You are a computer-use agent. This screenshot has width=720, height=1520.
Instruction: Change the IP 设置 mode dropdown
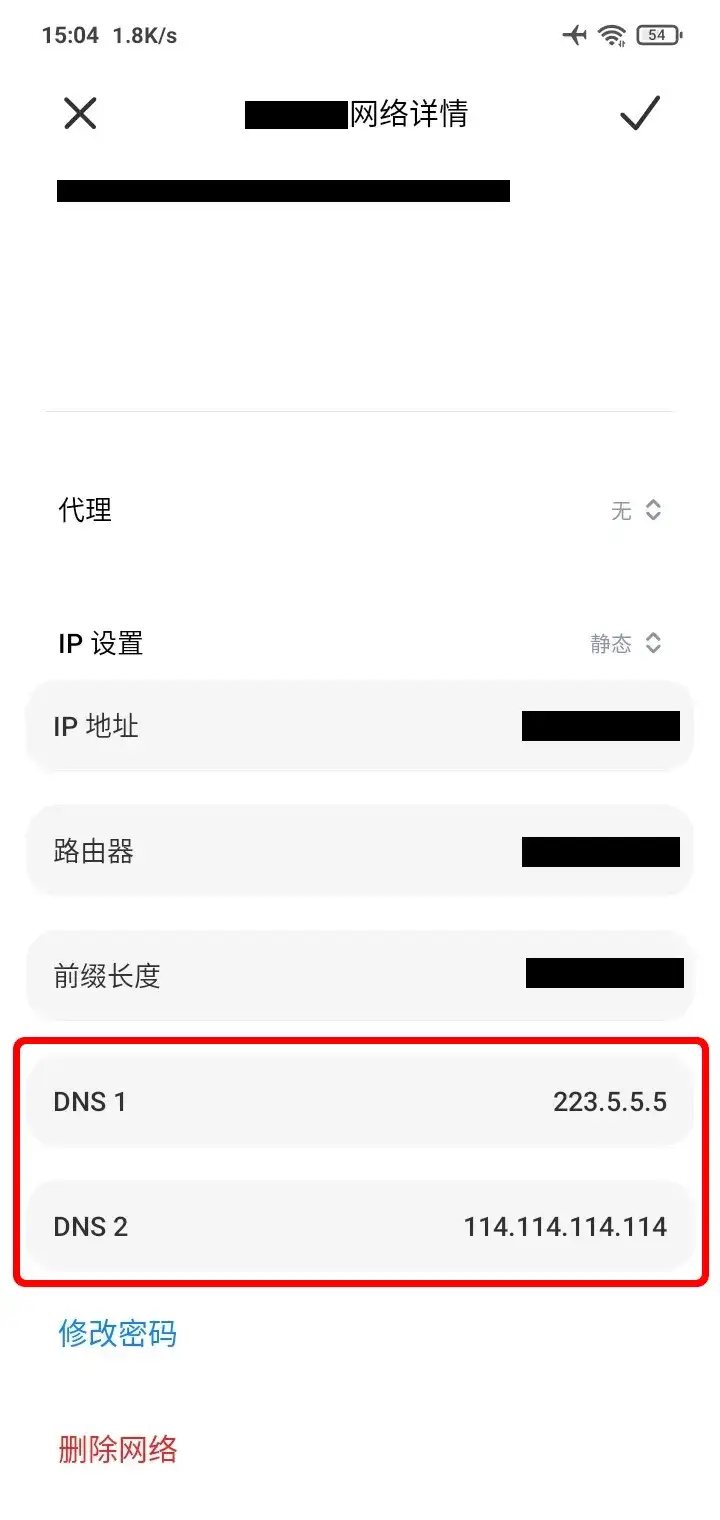[x=626, y=643]
